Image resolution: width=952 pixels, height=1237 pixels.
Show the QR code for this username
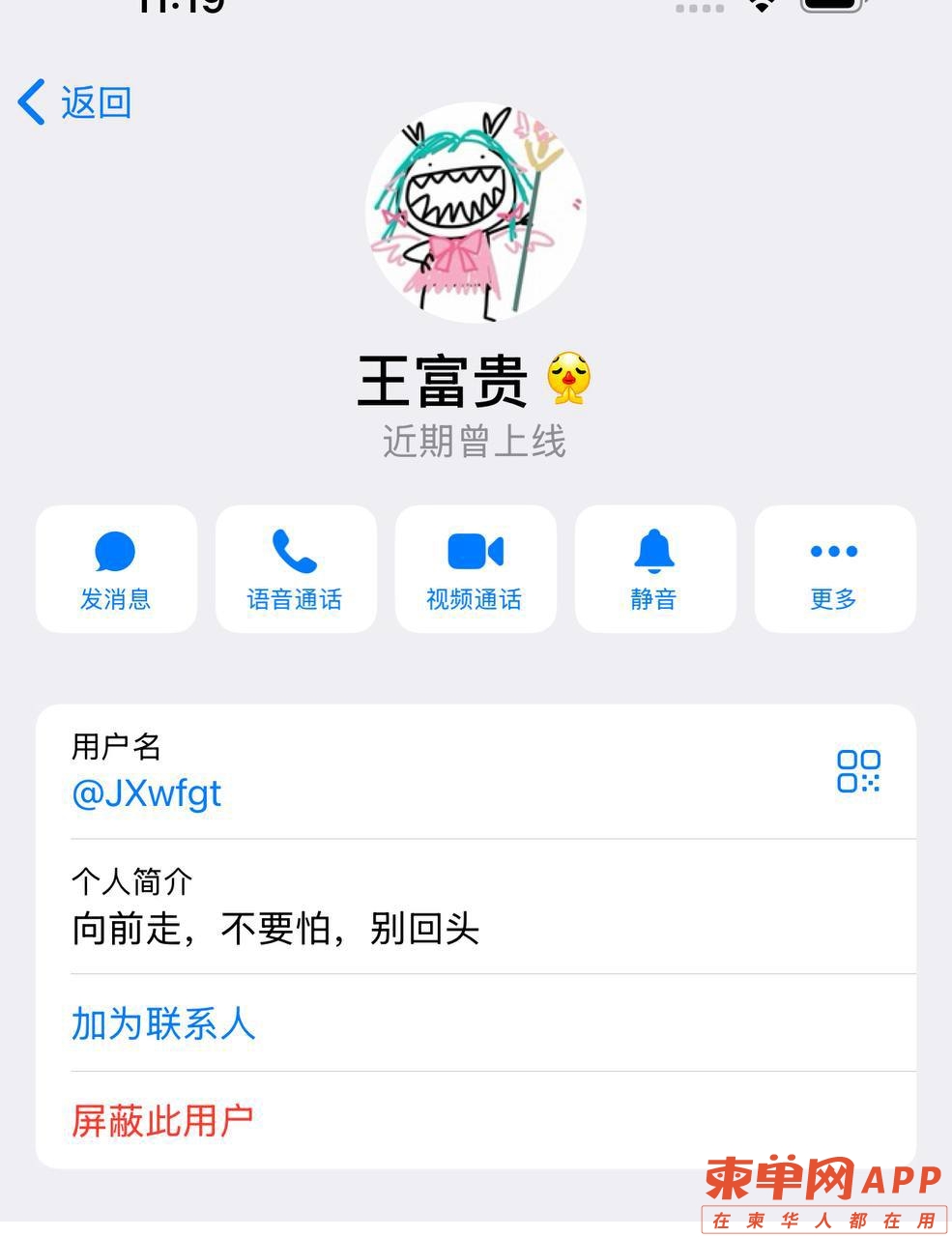click(858, 771)
